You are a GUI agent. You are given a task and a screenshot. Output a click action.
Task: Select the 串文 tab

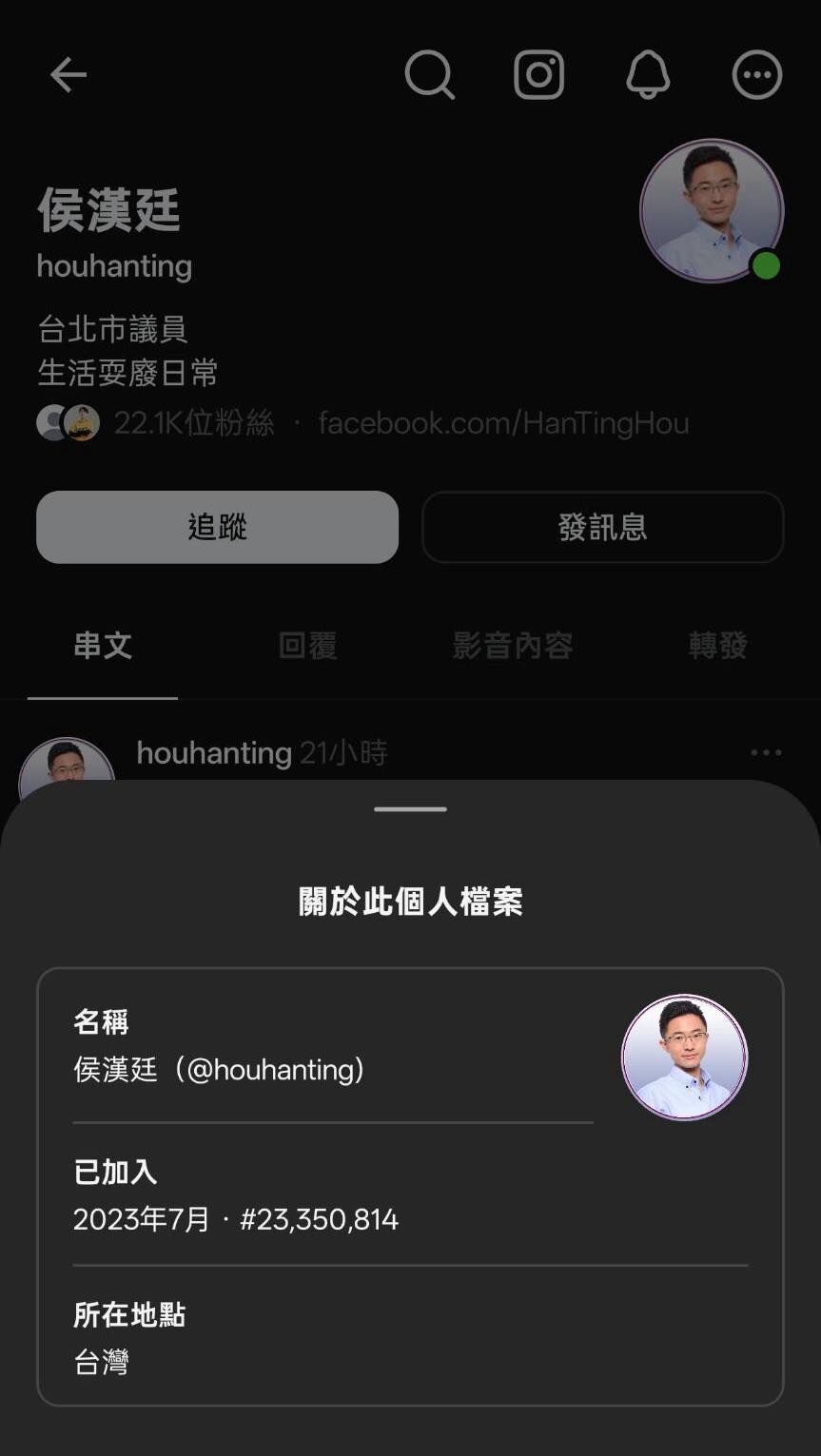click(x=102, y=646)
